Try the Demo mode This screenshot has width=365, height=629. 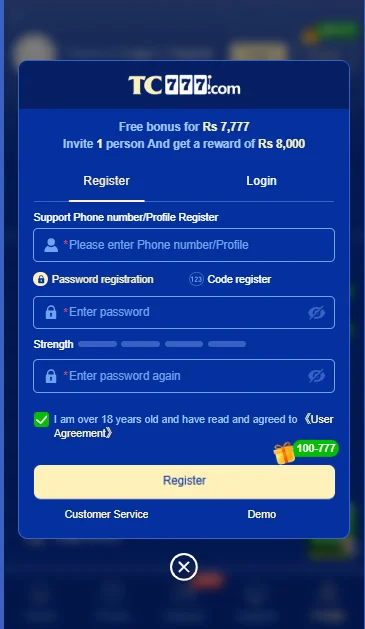(262, 514)
